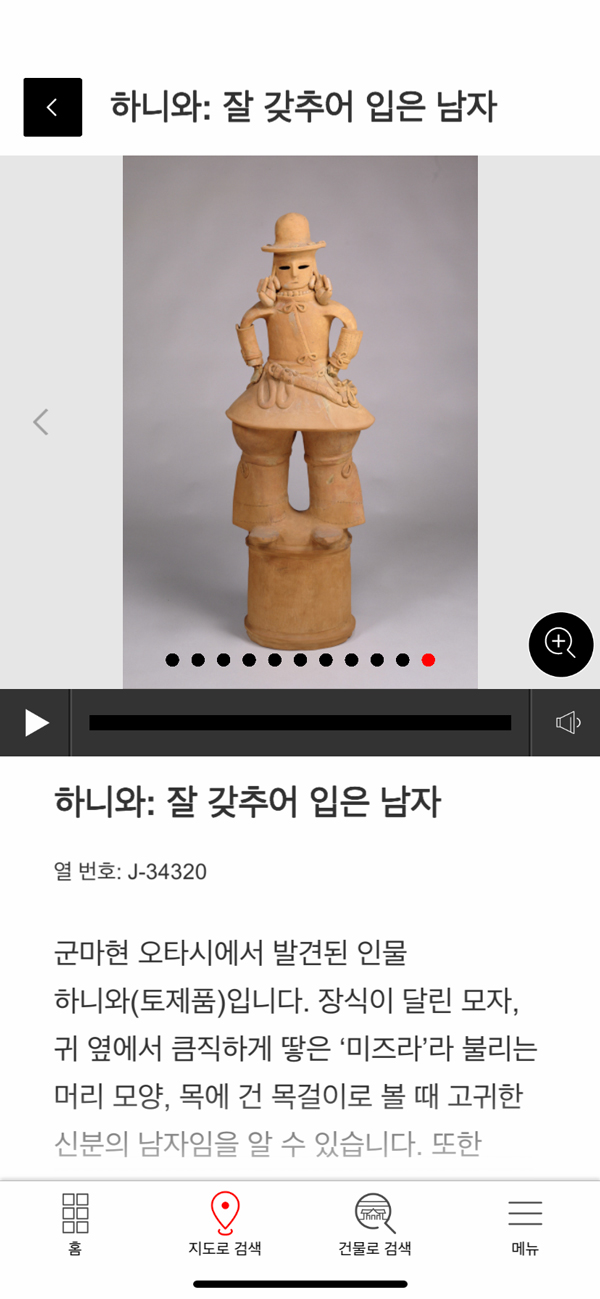Jump to the first image dot
The height and width of the screenshot is (1299, 600).
coord(172,660)
